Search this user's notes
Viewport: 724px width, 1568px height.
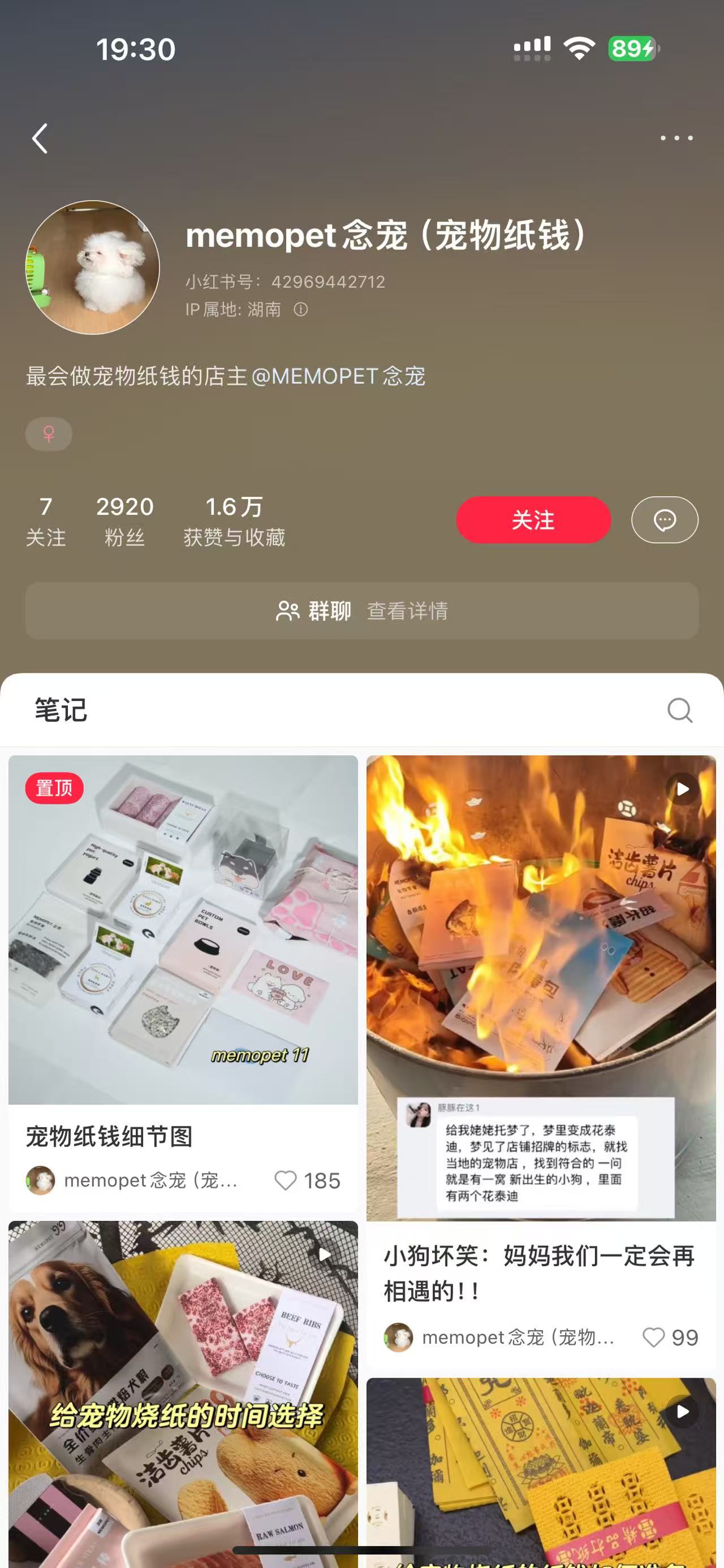click(x=679, y=710)
